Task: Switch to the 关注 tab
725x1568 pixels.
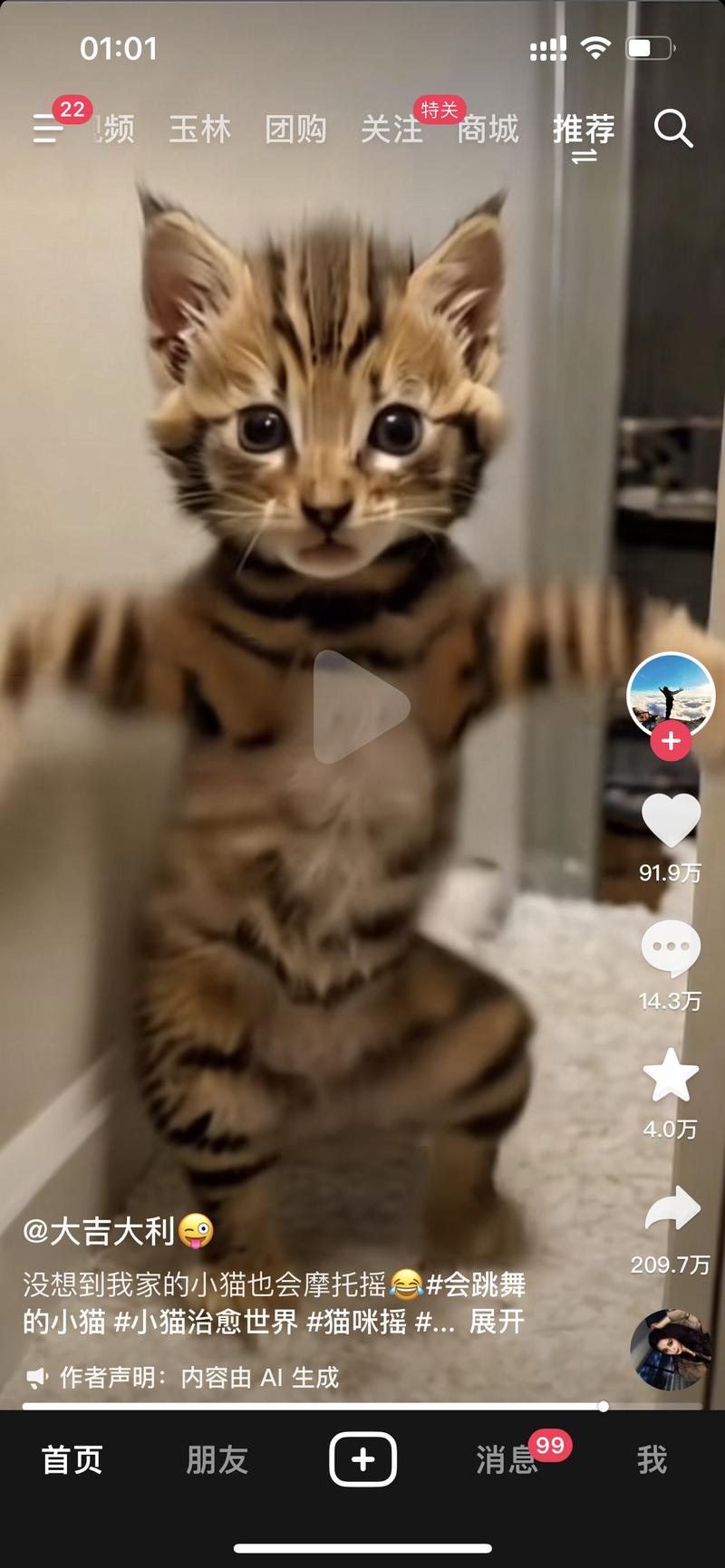Action: tap(391, 130)
